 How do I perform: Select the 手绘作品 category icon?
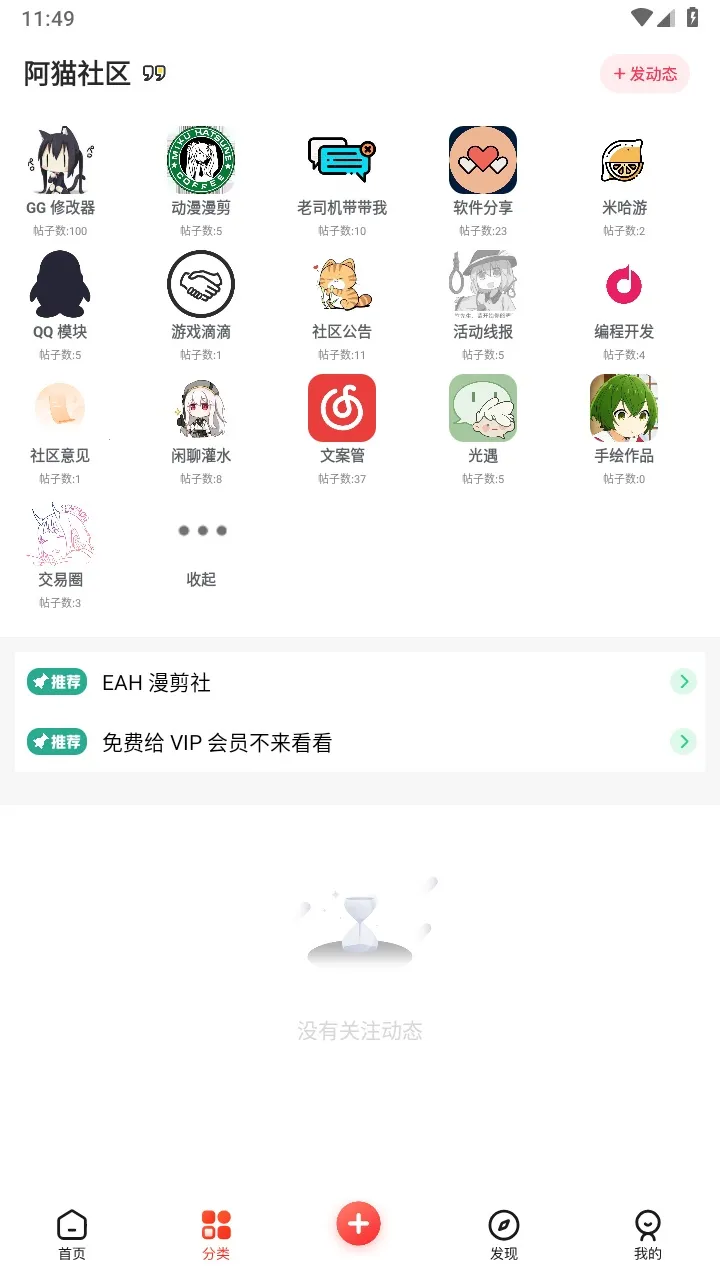pyautogui.click(x=624, y=407)
